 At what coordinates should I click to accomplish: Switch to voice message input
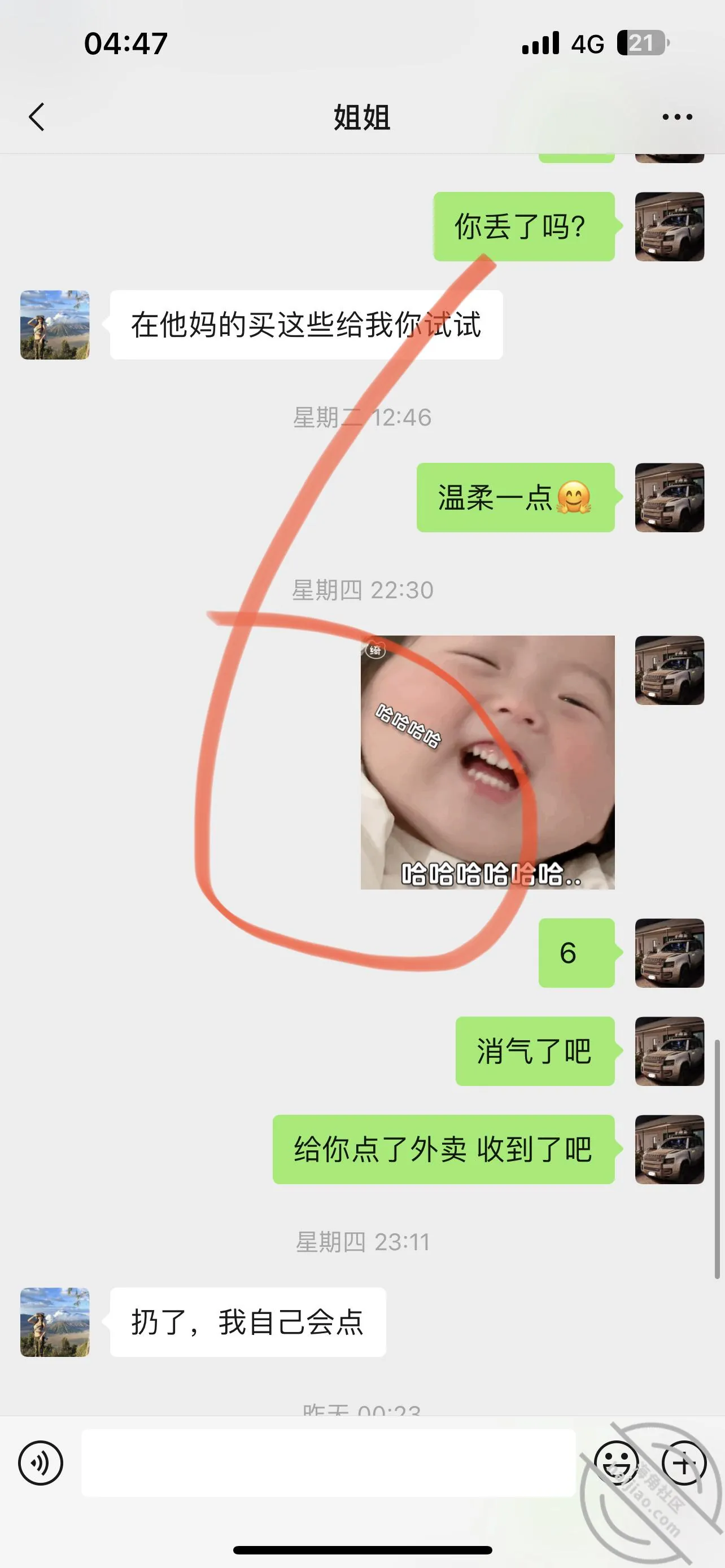(41, 1464)
